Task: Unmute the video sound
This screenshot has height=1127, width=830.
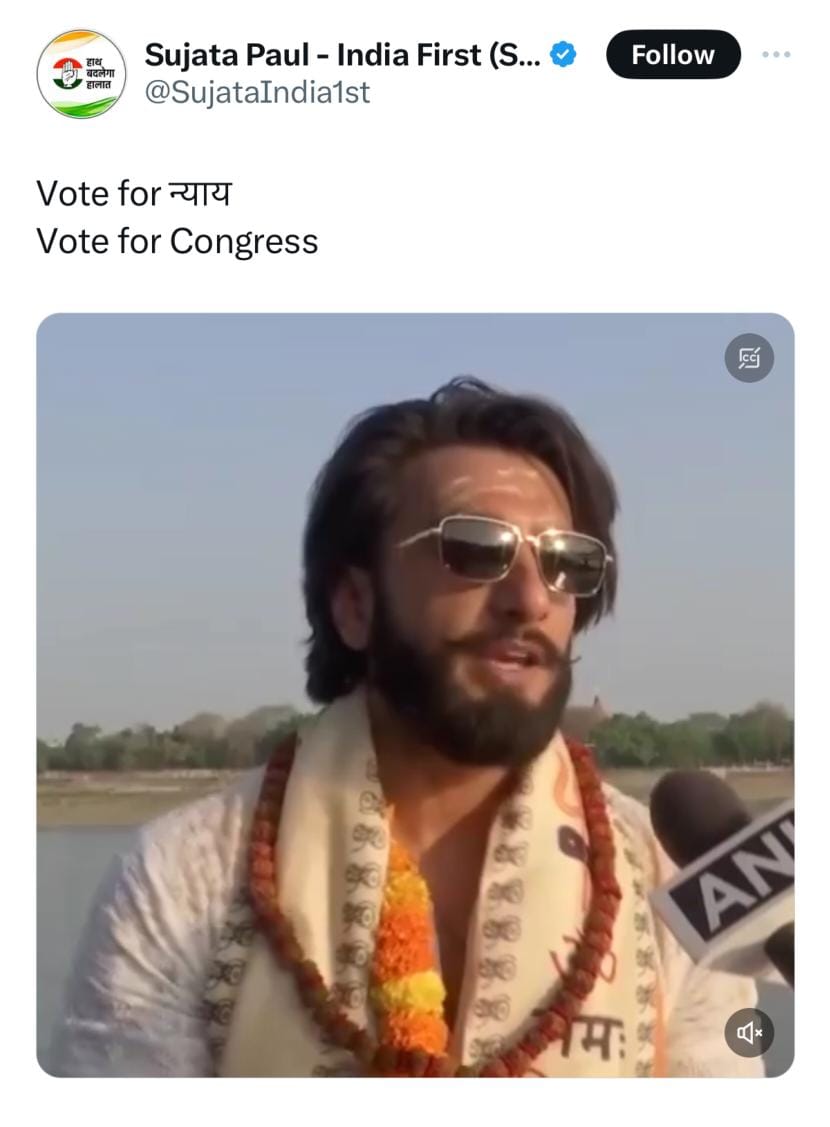Action: [749, 1033]
